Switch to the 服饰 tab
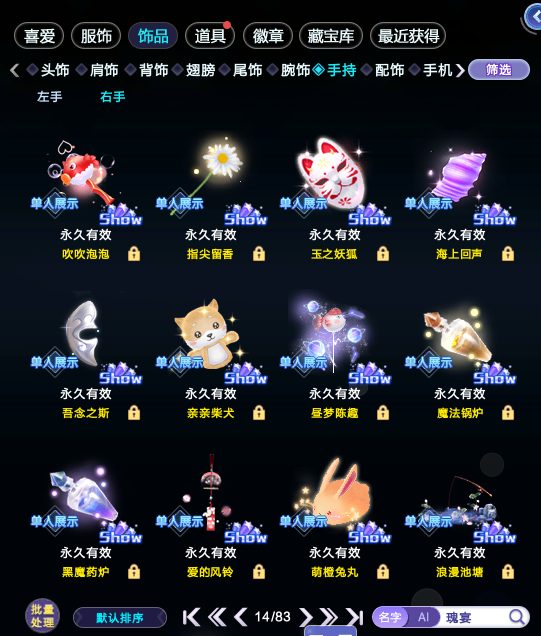 [x=96, y=36]
